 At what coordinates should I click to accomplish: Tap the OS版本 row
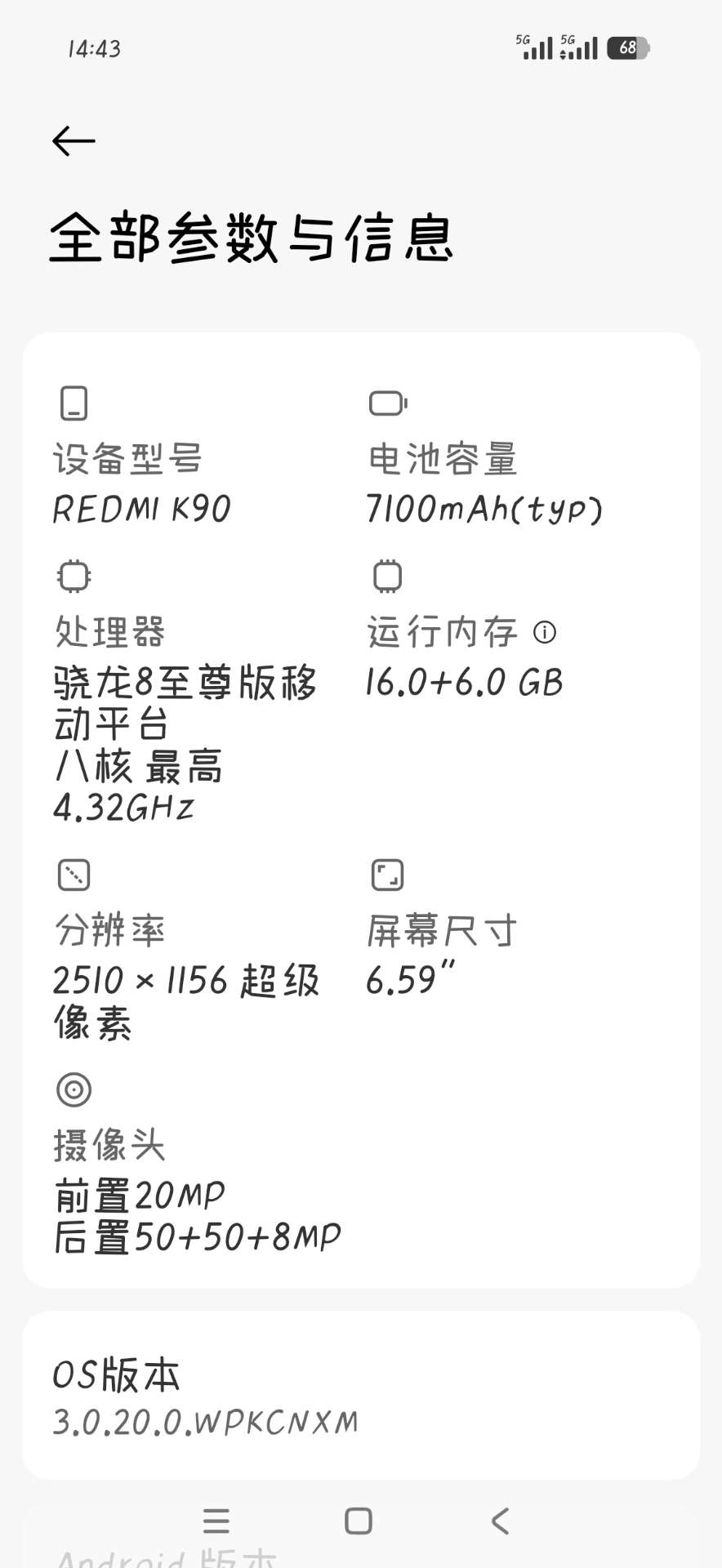pos(359,1396)
